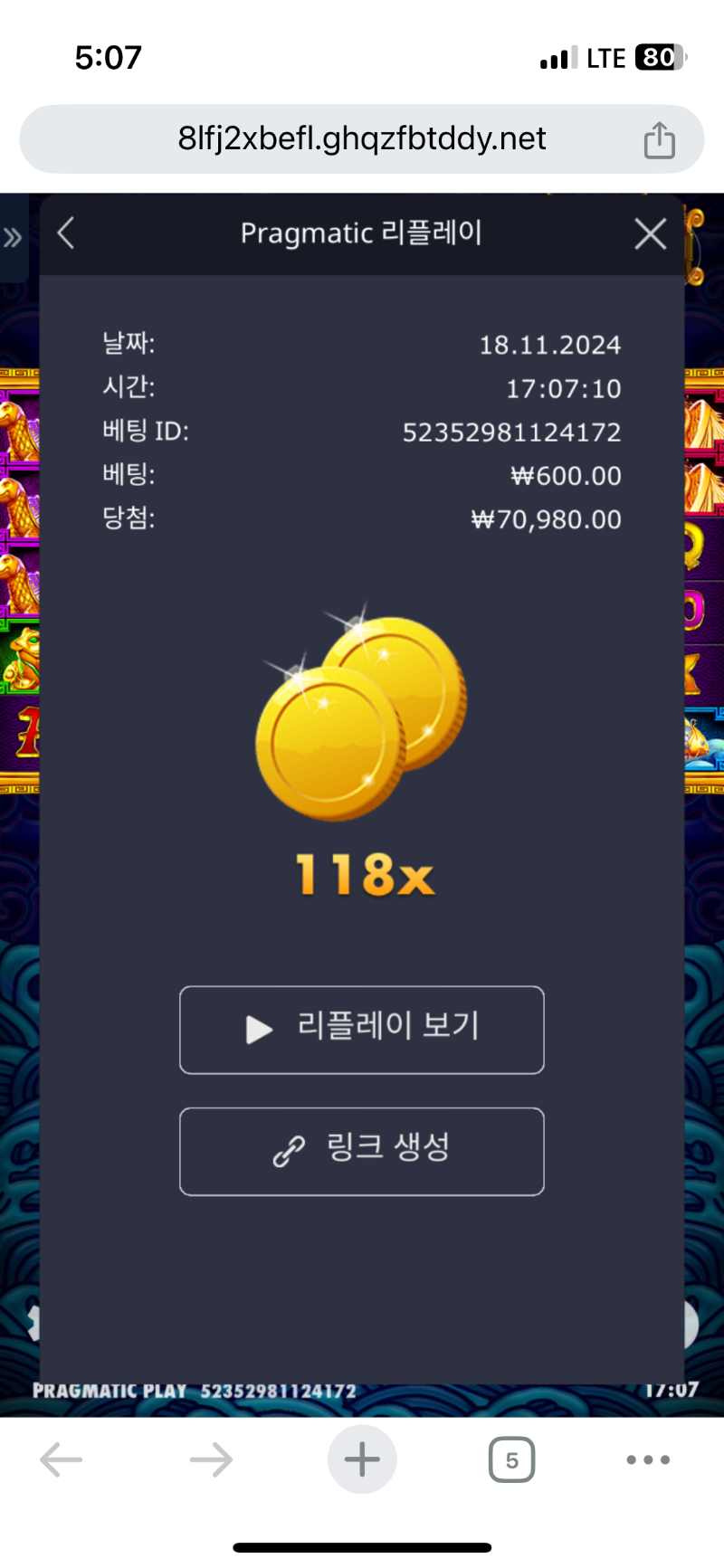This screenshot has width=724, height=1568.
Task: Expand the side panel double-arrow
Action: pyautogui.click(x=13, y=238)
